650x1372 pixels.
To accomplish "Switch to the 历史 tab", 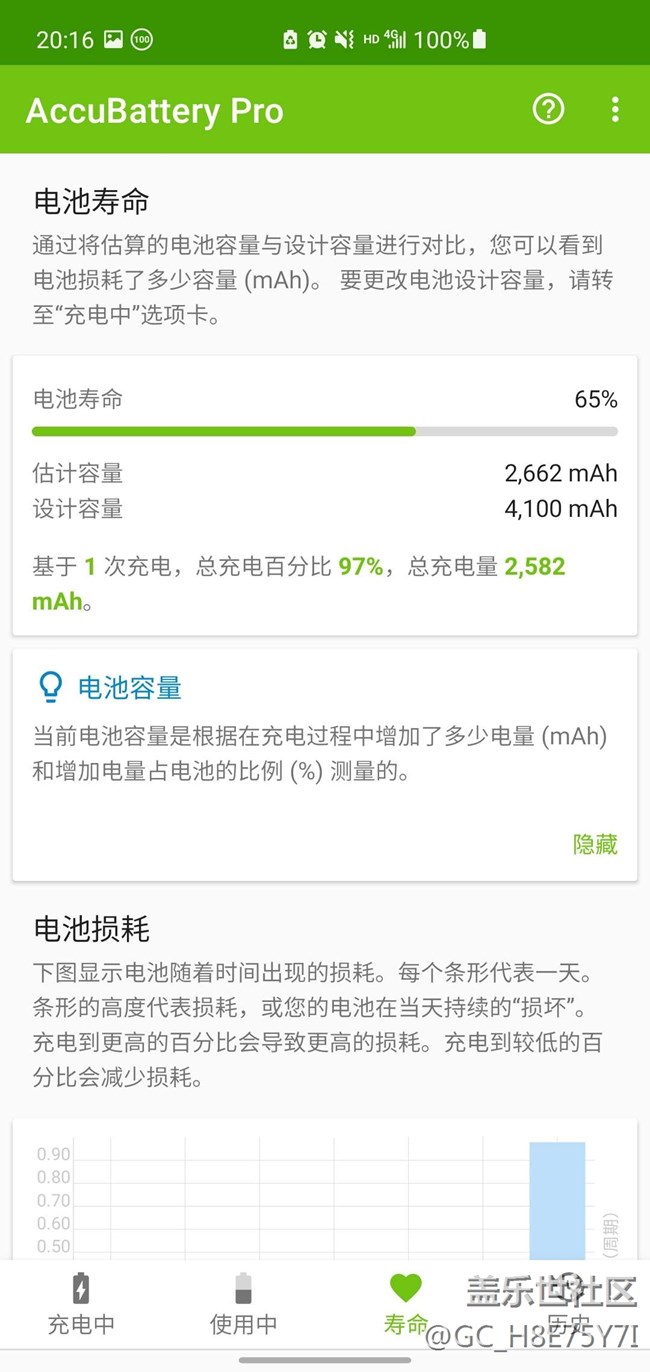I will (x=568, y=1304).
